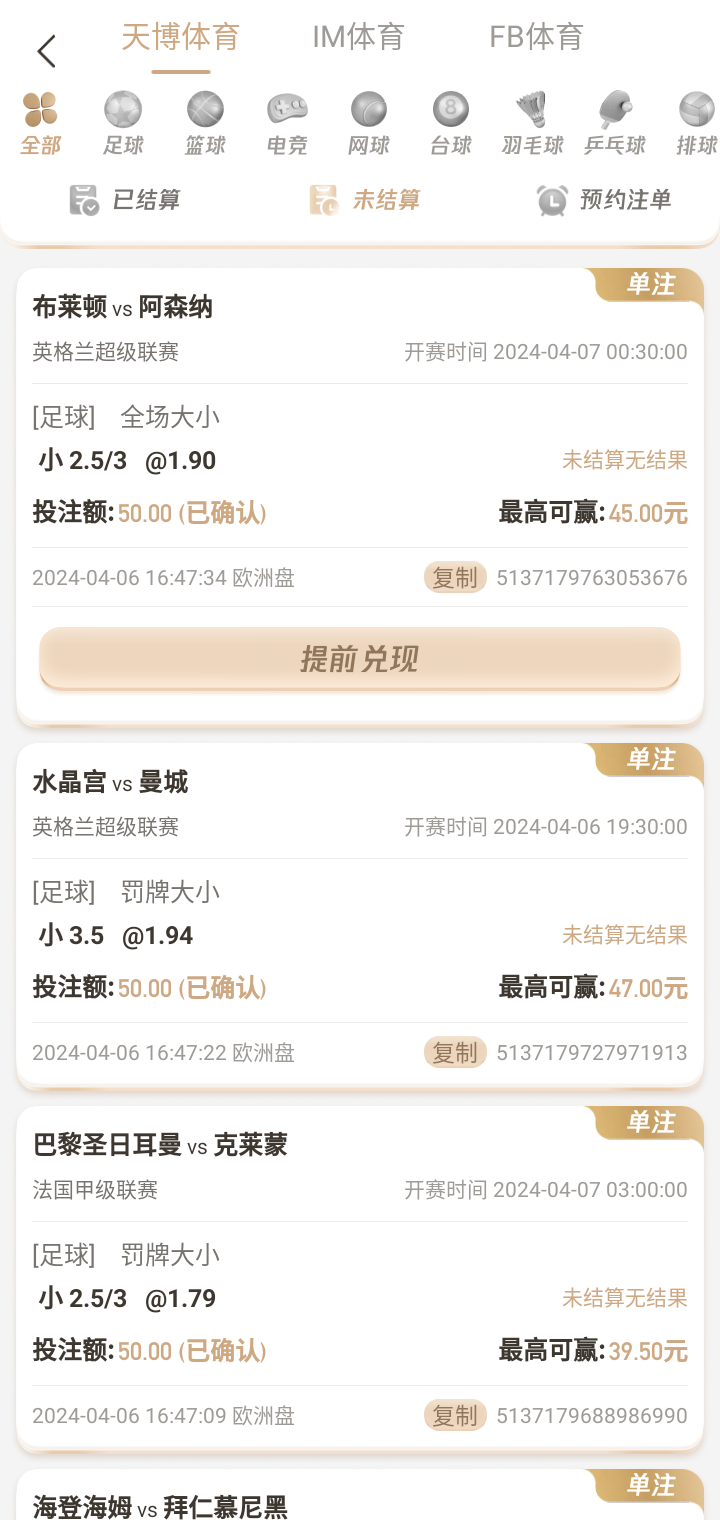The width and height of the screenshot is (720, 1520).
Task: Copy order number for 巴黎圣日耳曼 vs 克莱蒙
Action: (x=455, y=1416)
